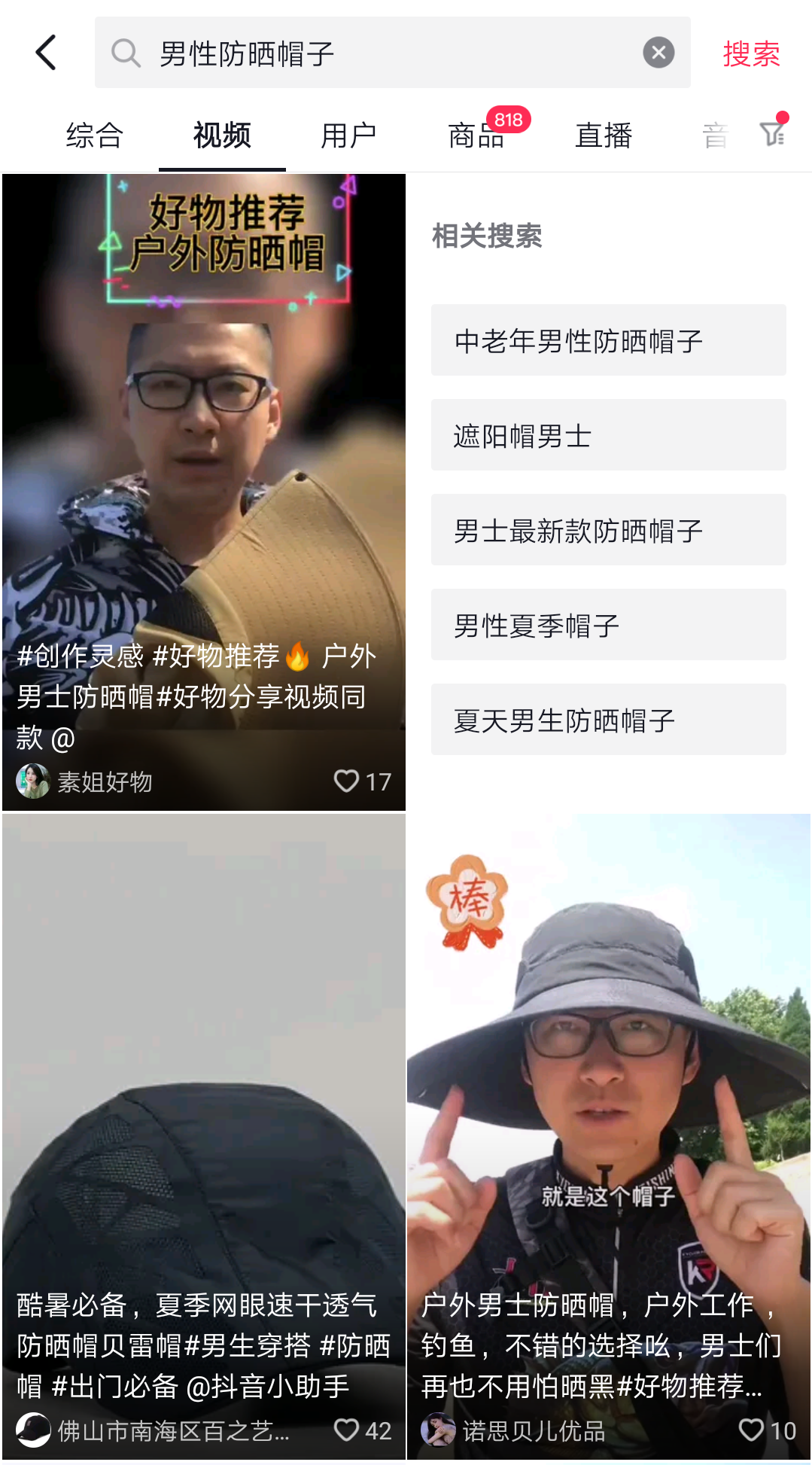
Task: Tap the red 搜索 button
Action: tap(750, 54)
